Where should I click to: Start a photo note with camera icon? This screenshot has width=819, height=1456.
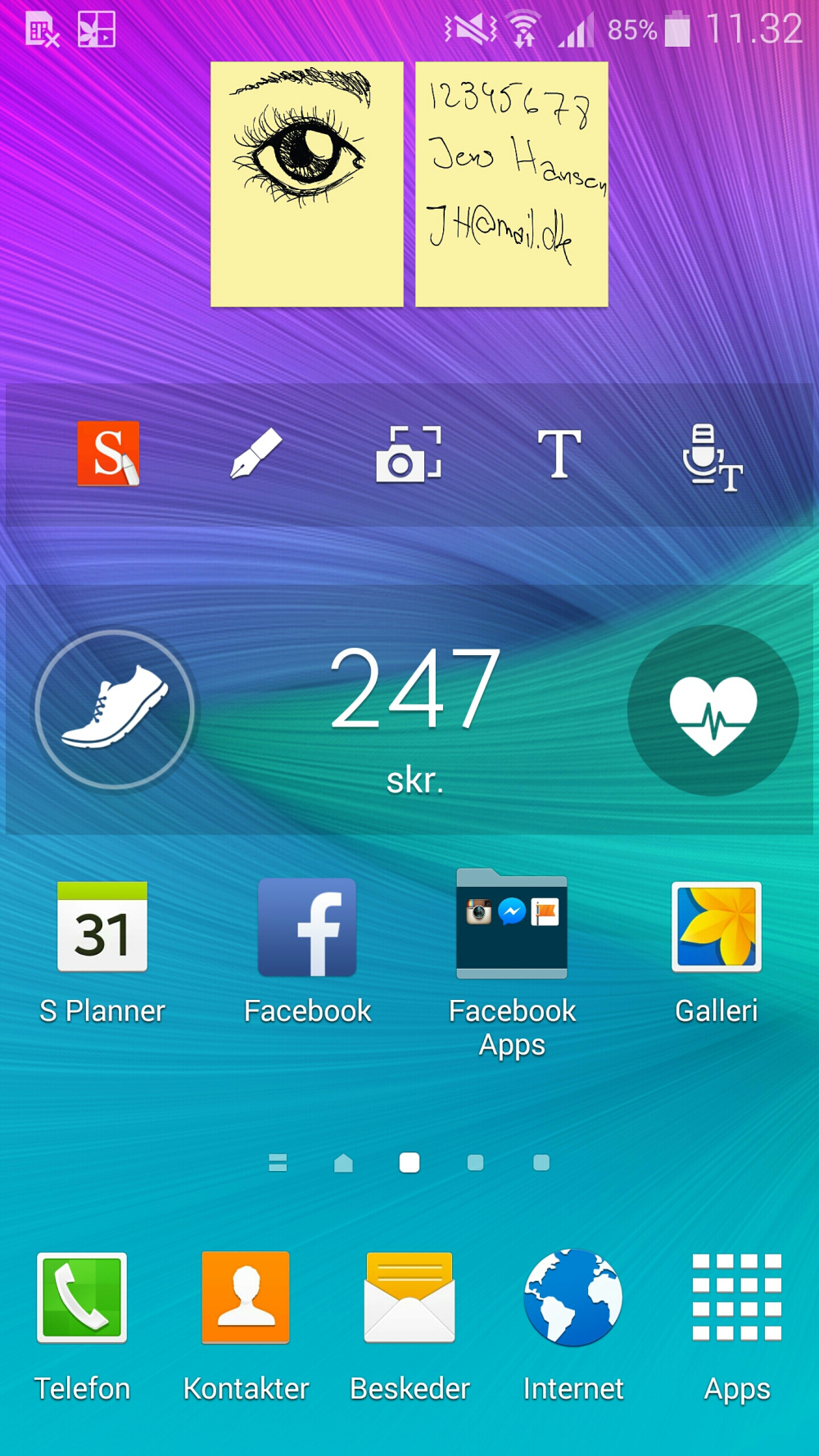(x=408, y=454)
